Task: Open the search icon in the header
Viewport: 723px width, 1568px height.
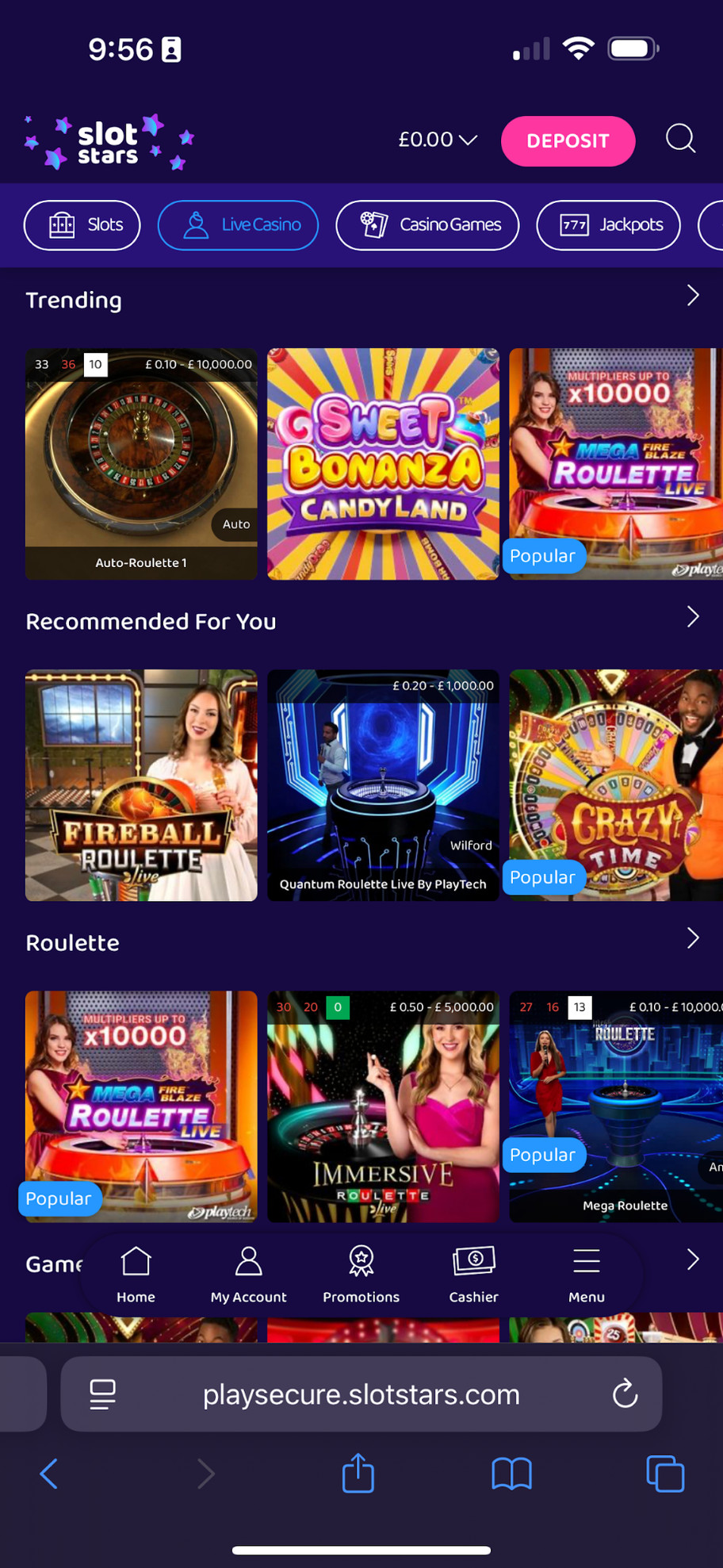Action: [x=680, y=139]
